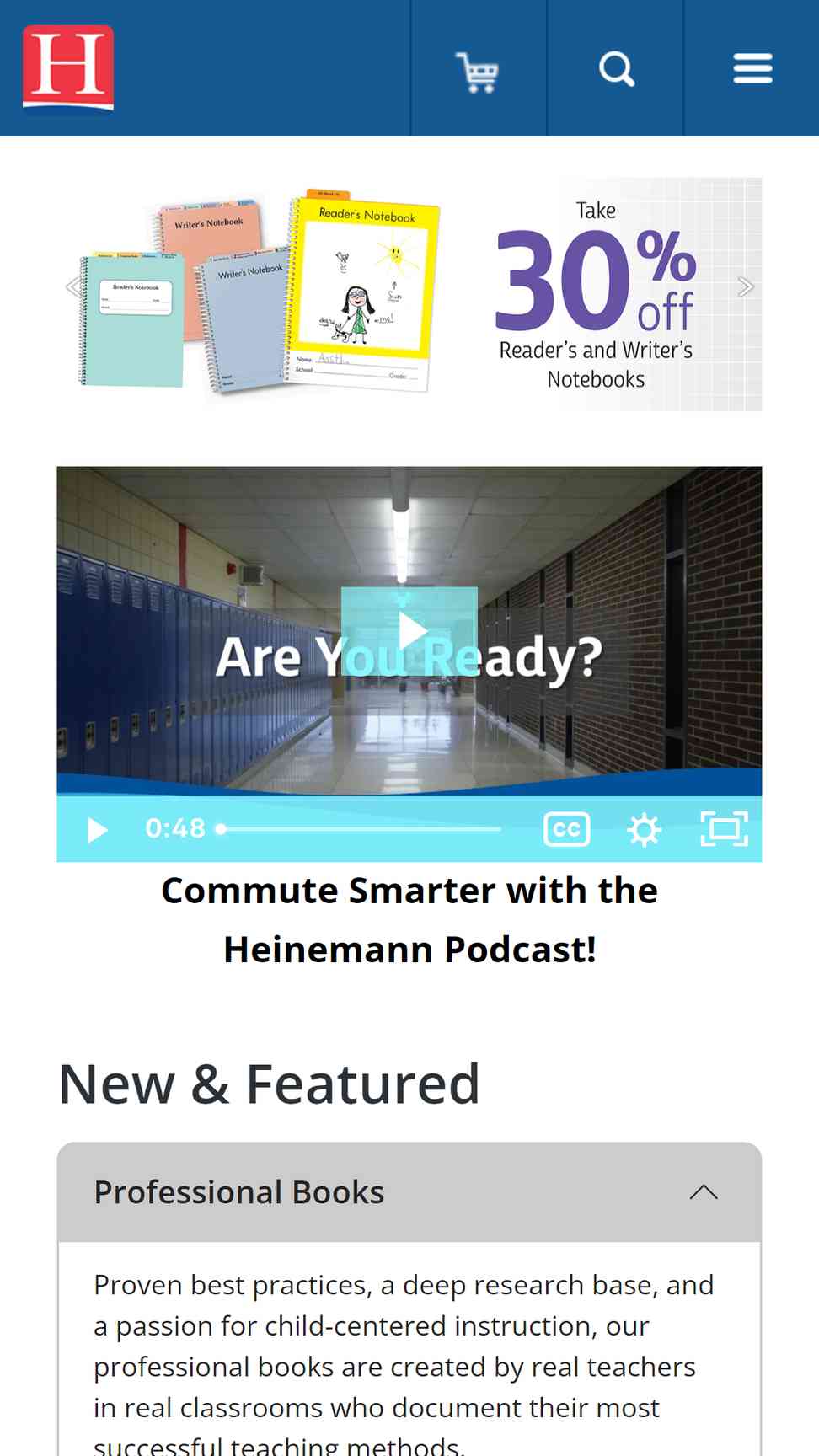Play the Are You Ready video

click(x=409, y=629)
